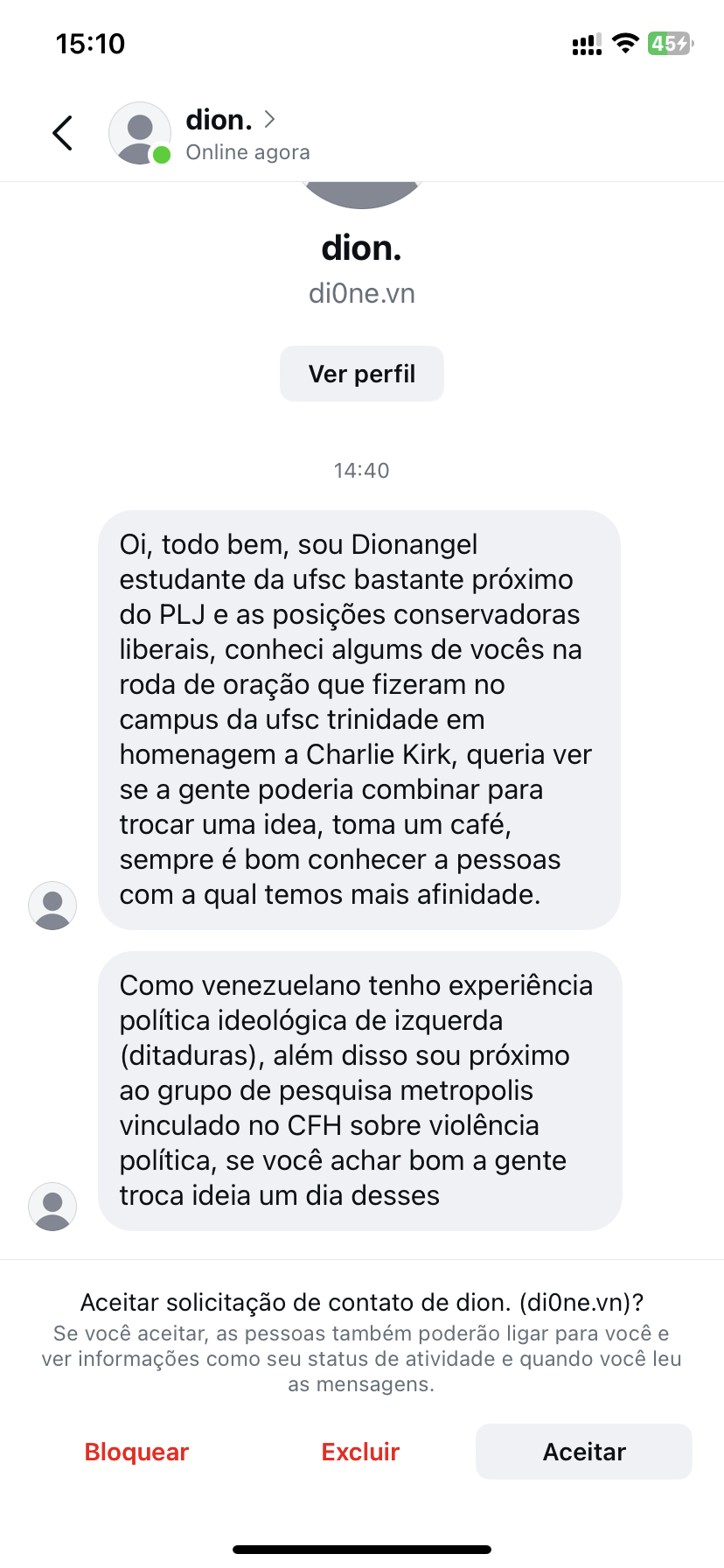Block this contact with Bloquear

pos(136,1452)
